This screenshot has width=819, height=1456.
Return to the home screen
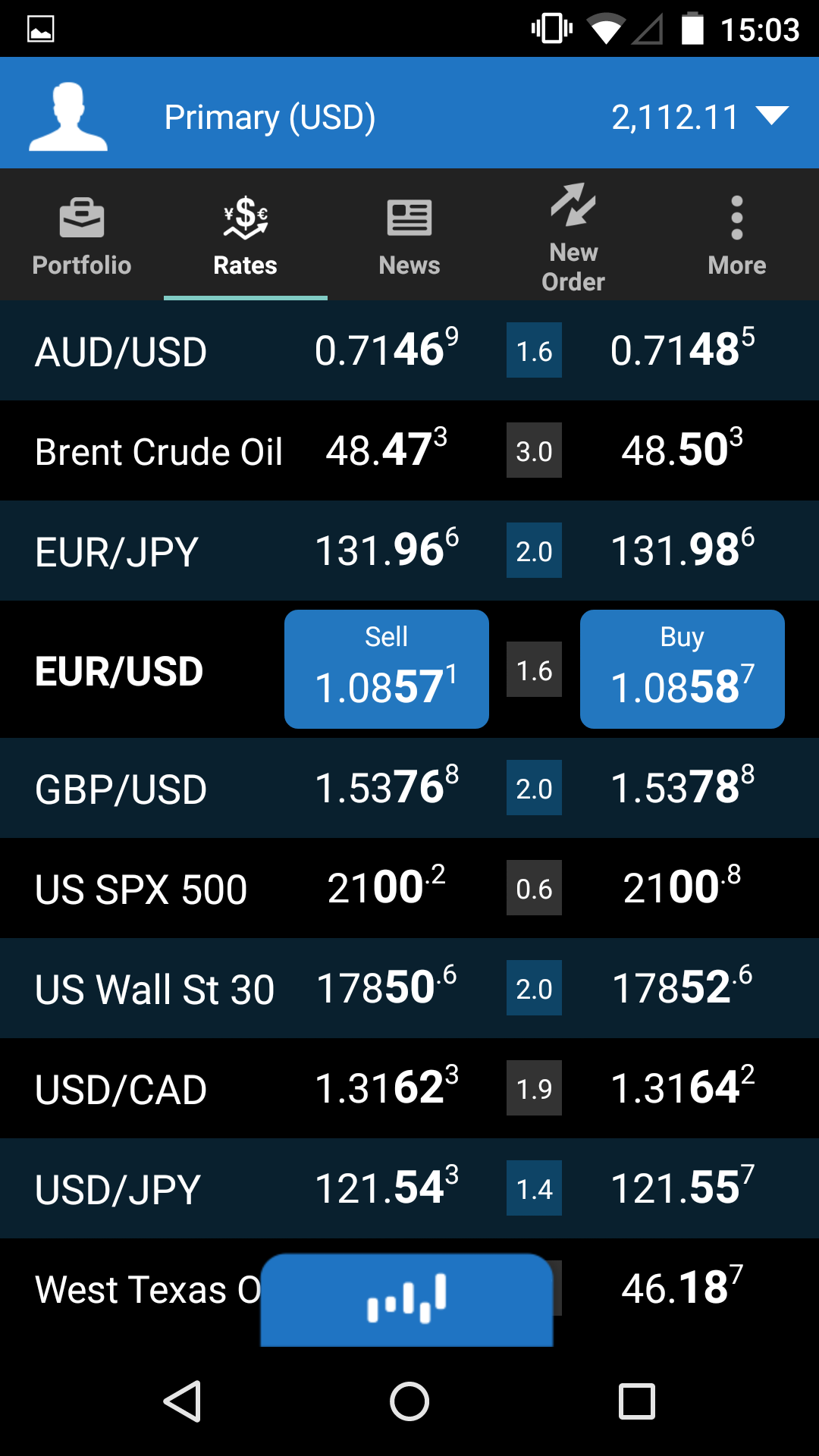click(x=409, y=1401)
